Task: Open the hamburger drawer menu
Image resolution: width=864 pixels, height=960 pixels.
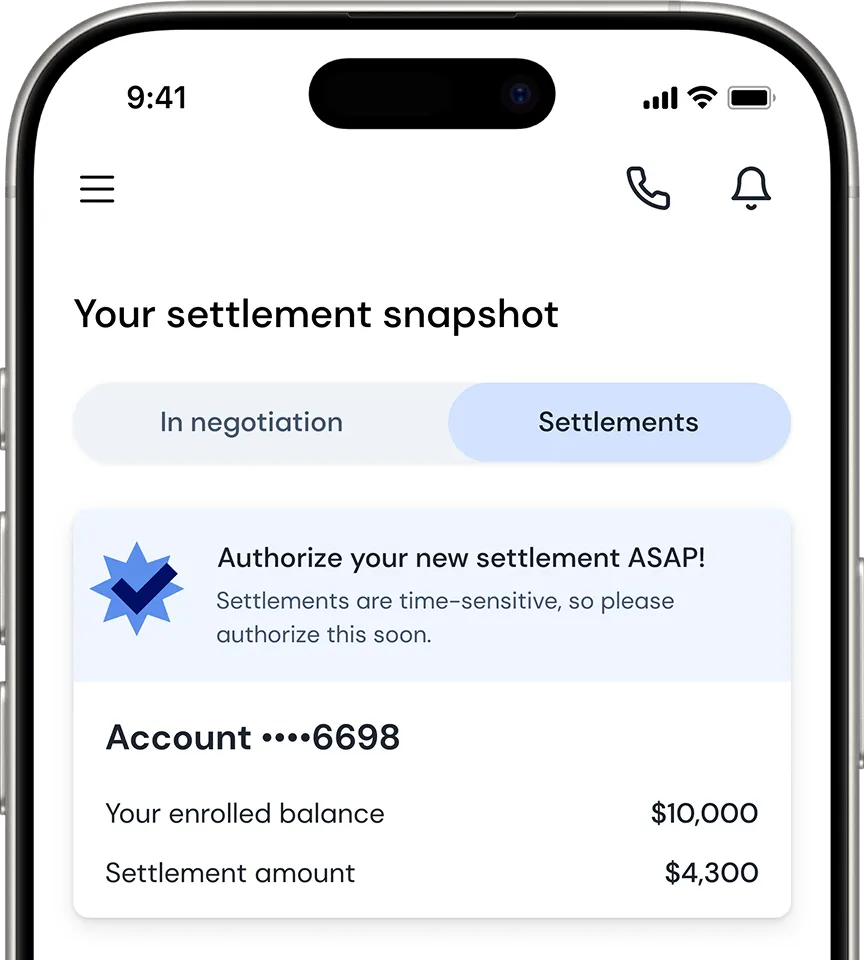Action: (x=97, y=189)
